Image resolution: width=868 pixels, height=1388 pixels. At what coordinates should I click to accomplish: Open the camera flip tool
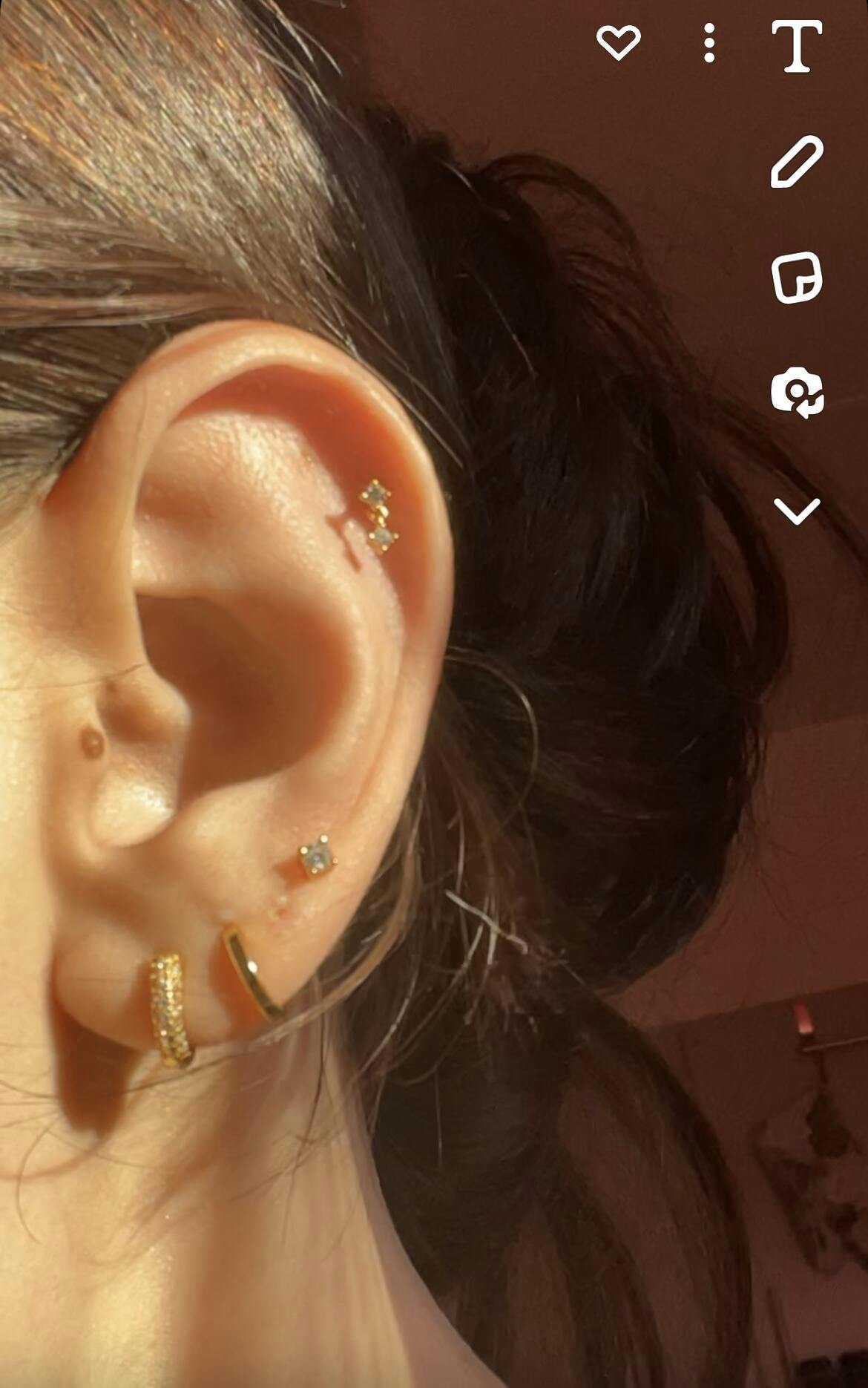(797, 392)
